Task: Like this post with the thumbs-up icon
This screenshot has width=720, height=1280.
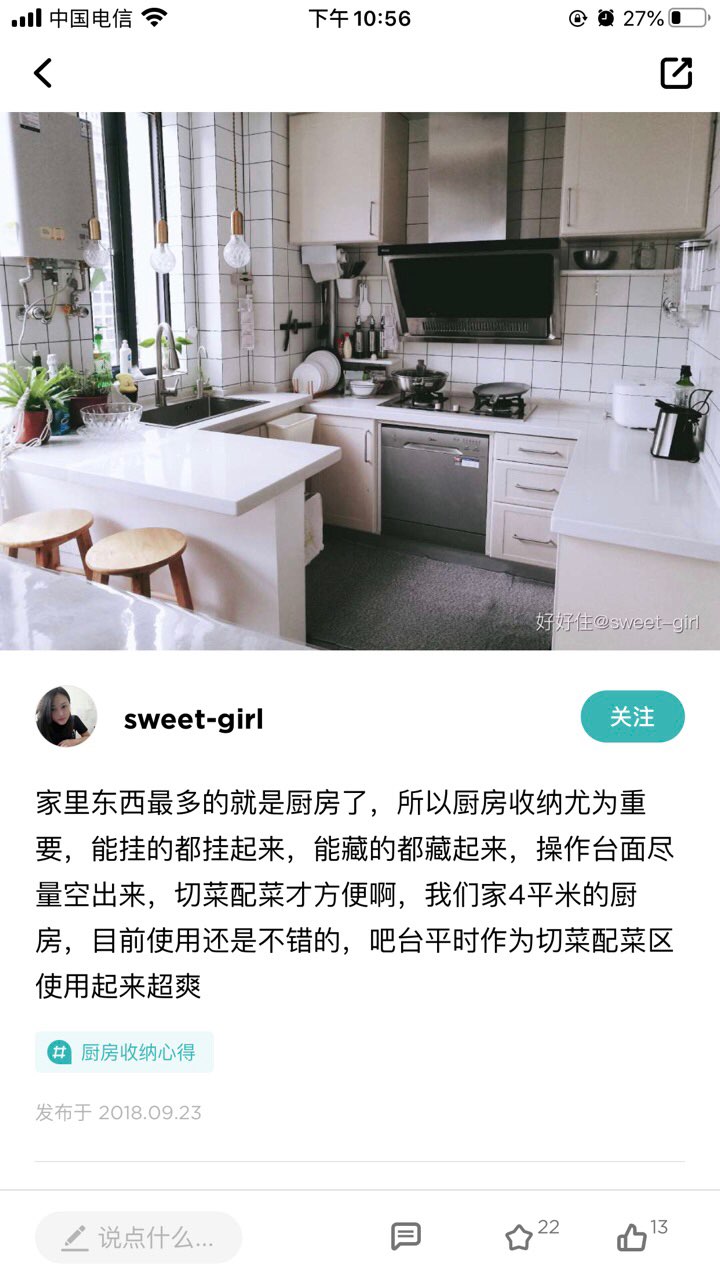Action: coord(632,1238)
